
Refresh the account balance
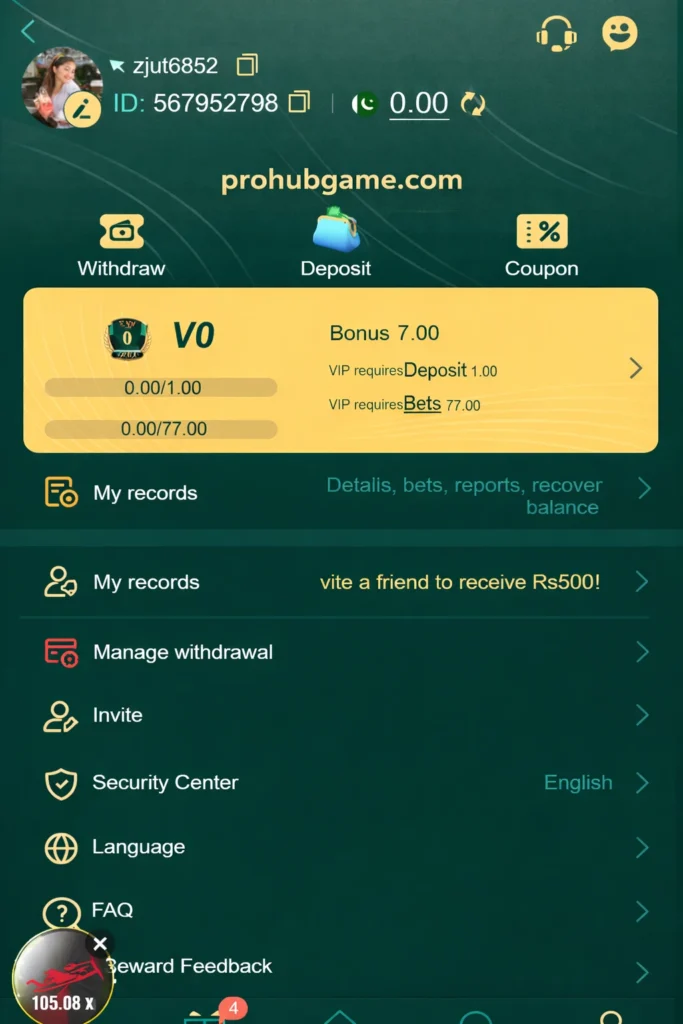(472, 103)
